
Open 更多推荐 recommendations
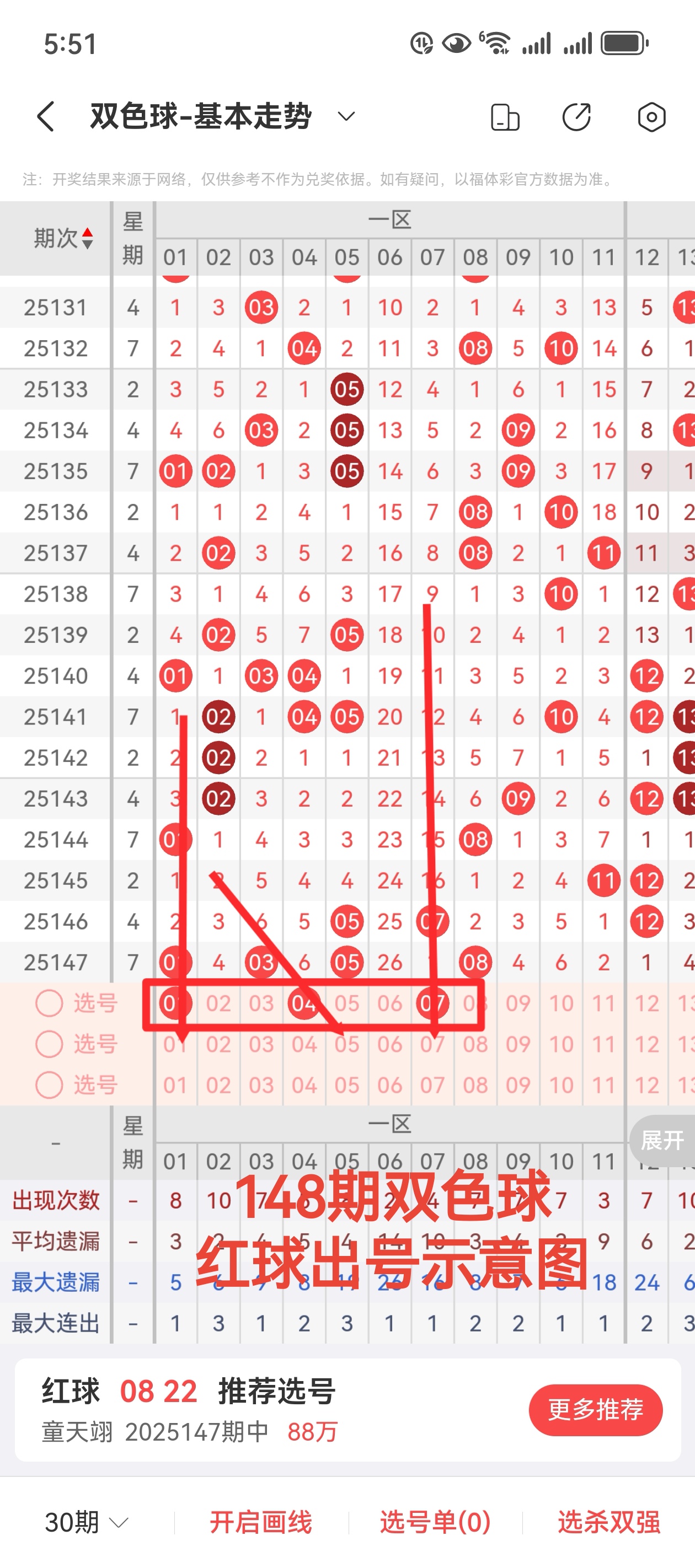[x=595, y=1410]
